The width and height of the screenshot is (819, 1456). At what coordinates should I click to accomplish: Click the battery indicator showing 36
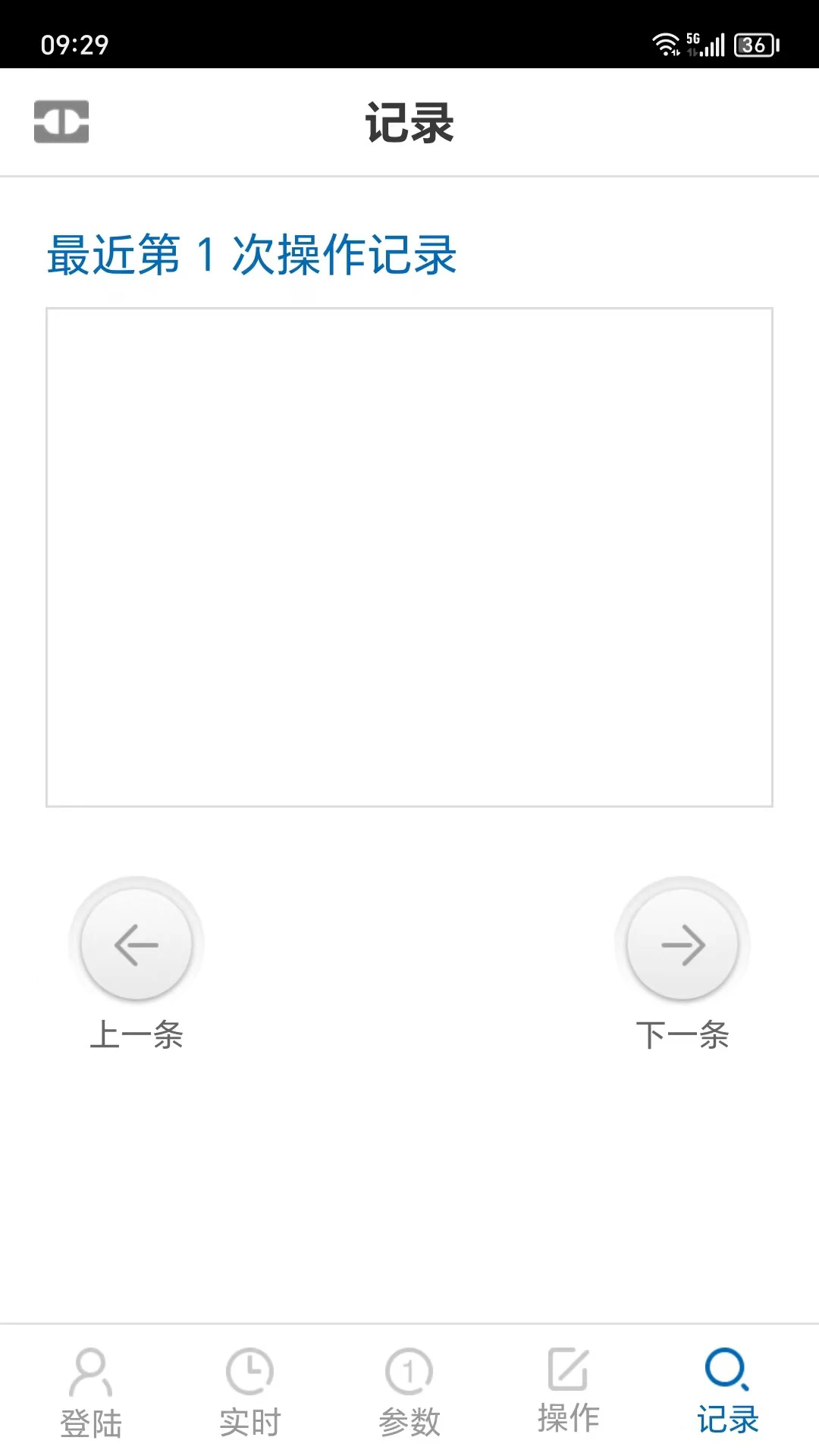[753, 43]
